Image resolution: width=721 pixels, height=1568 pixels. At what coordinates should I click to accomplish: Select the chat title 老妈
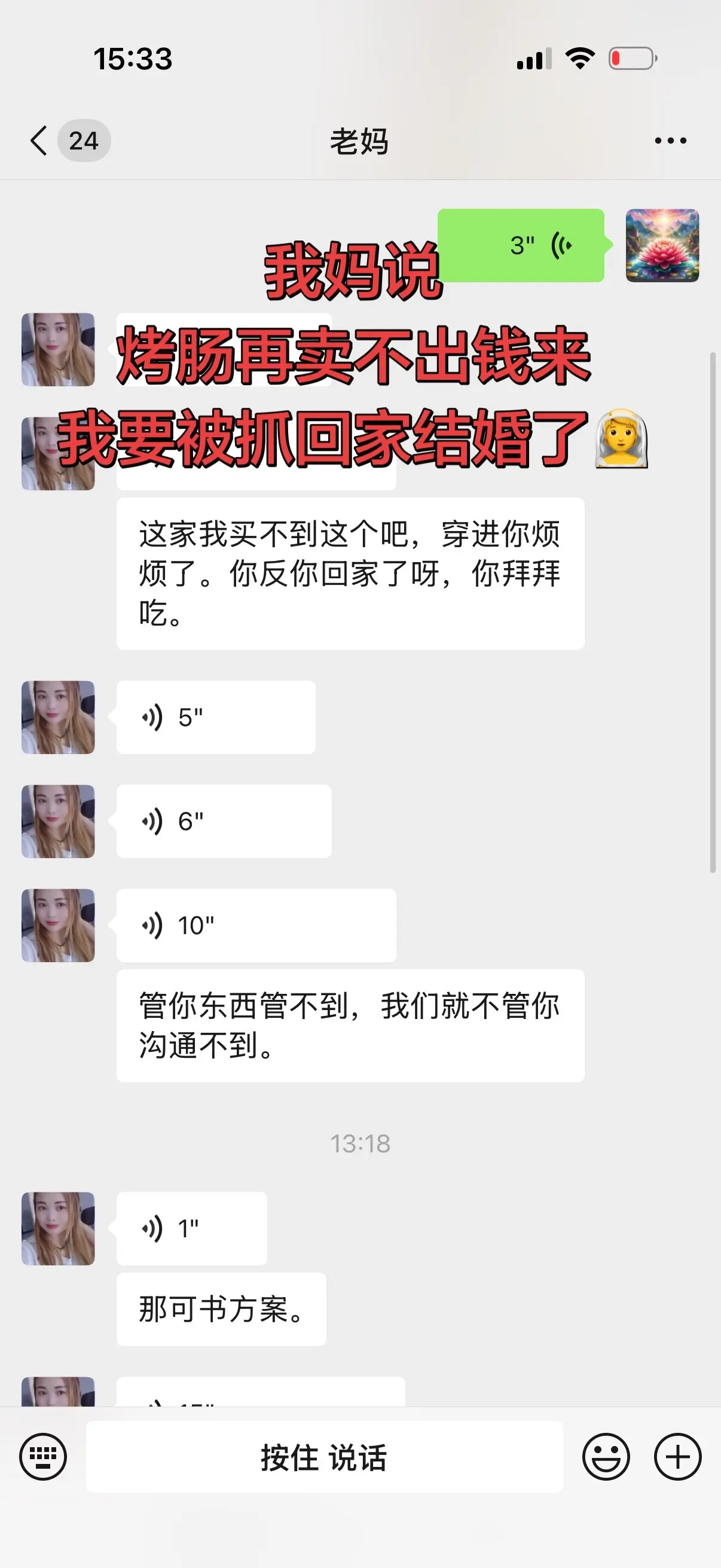(x=360, y=140)
